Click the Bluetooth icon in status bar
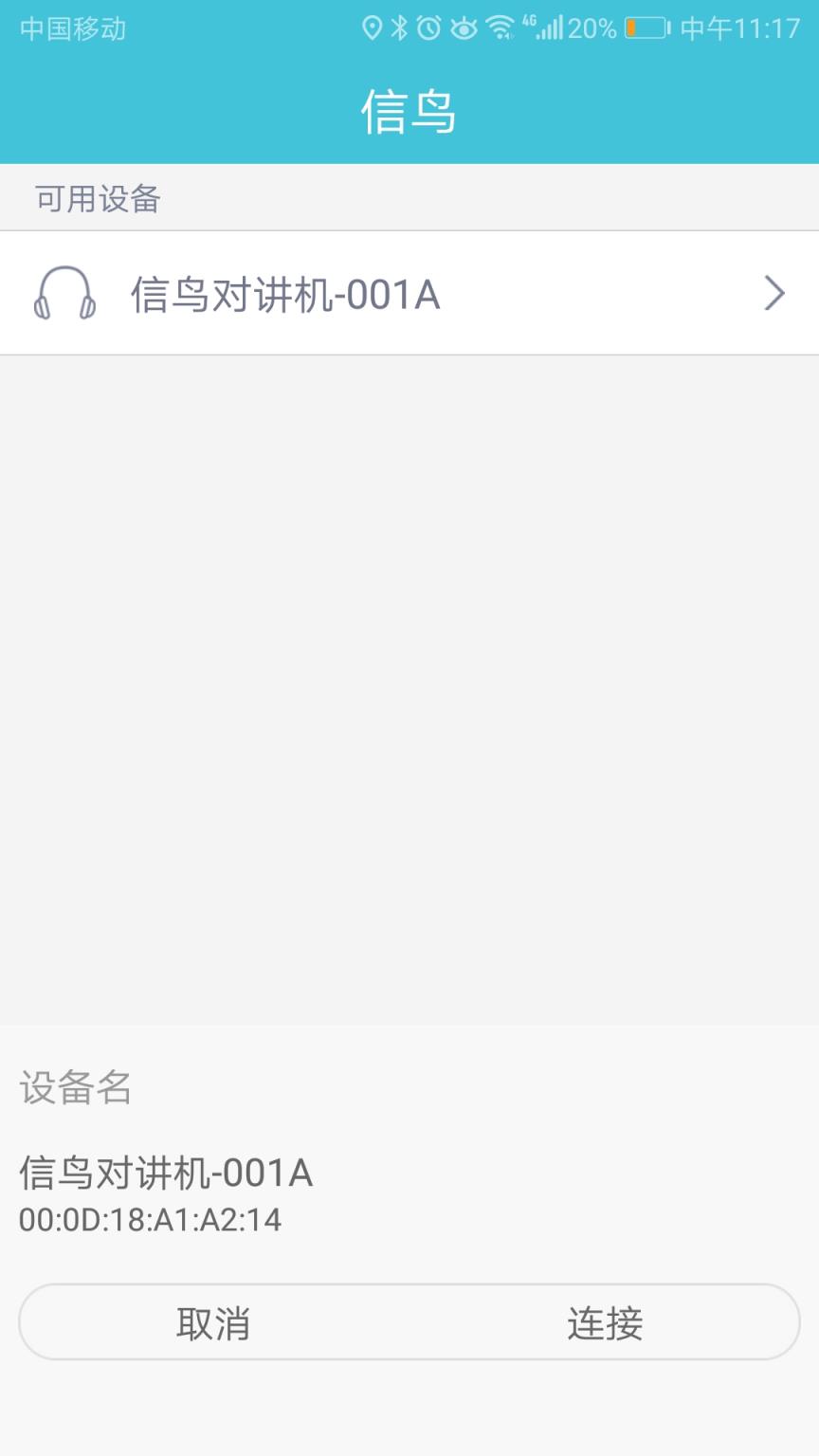This screenshot has height=1456, width=819. point(400,27)
